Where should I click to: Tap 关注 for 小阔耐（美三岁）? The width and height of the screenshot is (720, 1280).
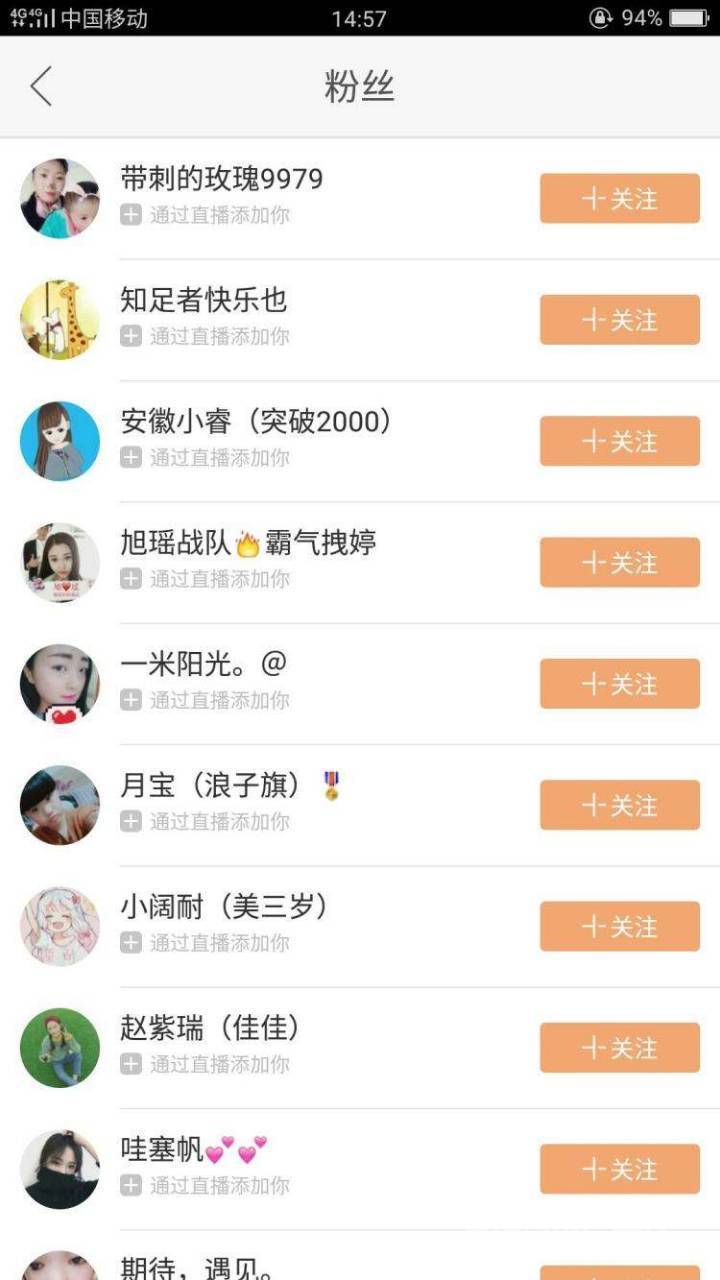[619, 926]
